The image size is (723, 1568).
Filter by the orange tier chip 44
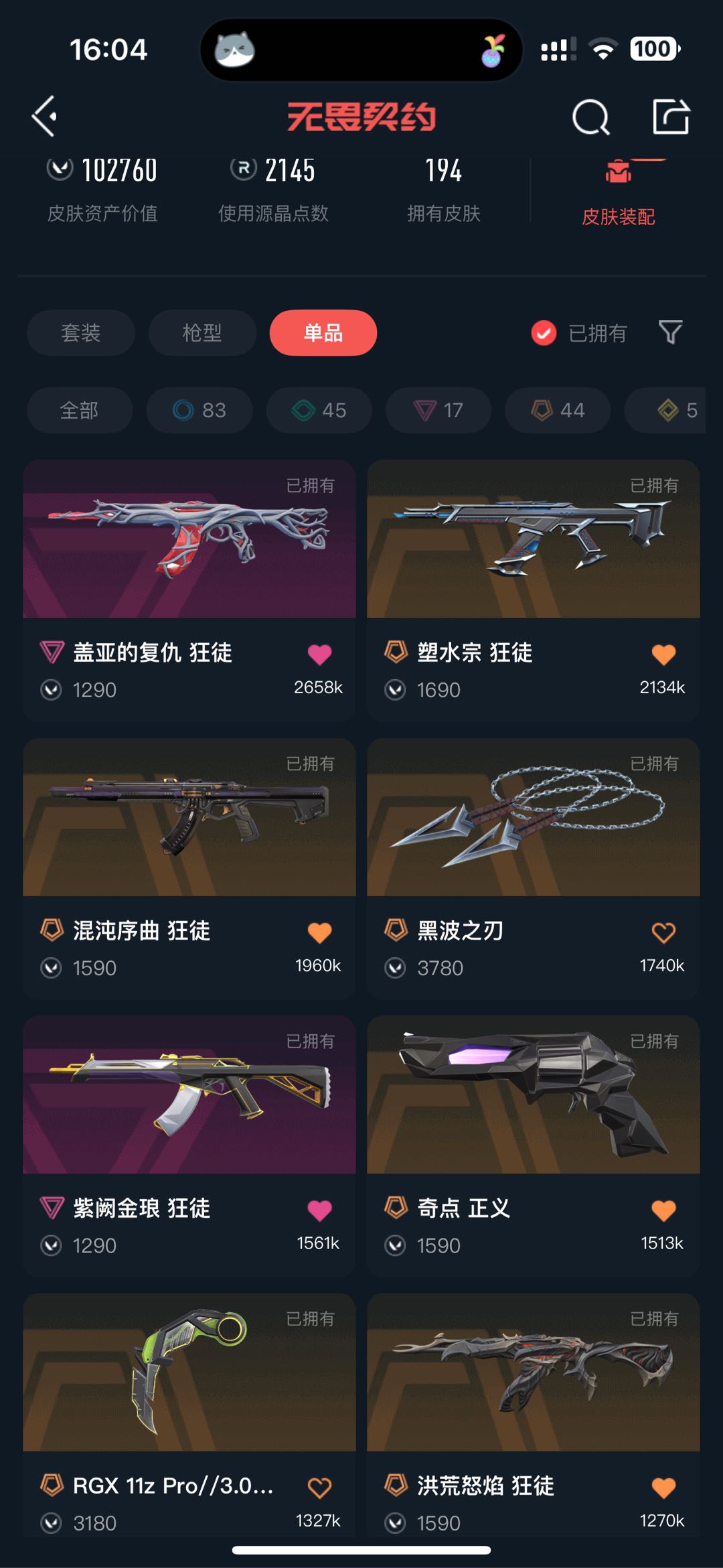pos(558,410)
